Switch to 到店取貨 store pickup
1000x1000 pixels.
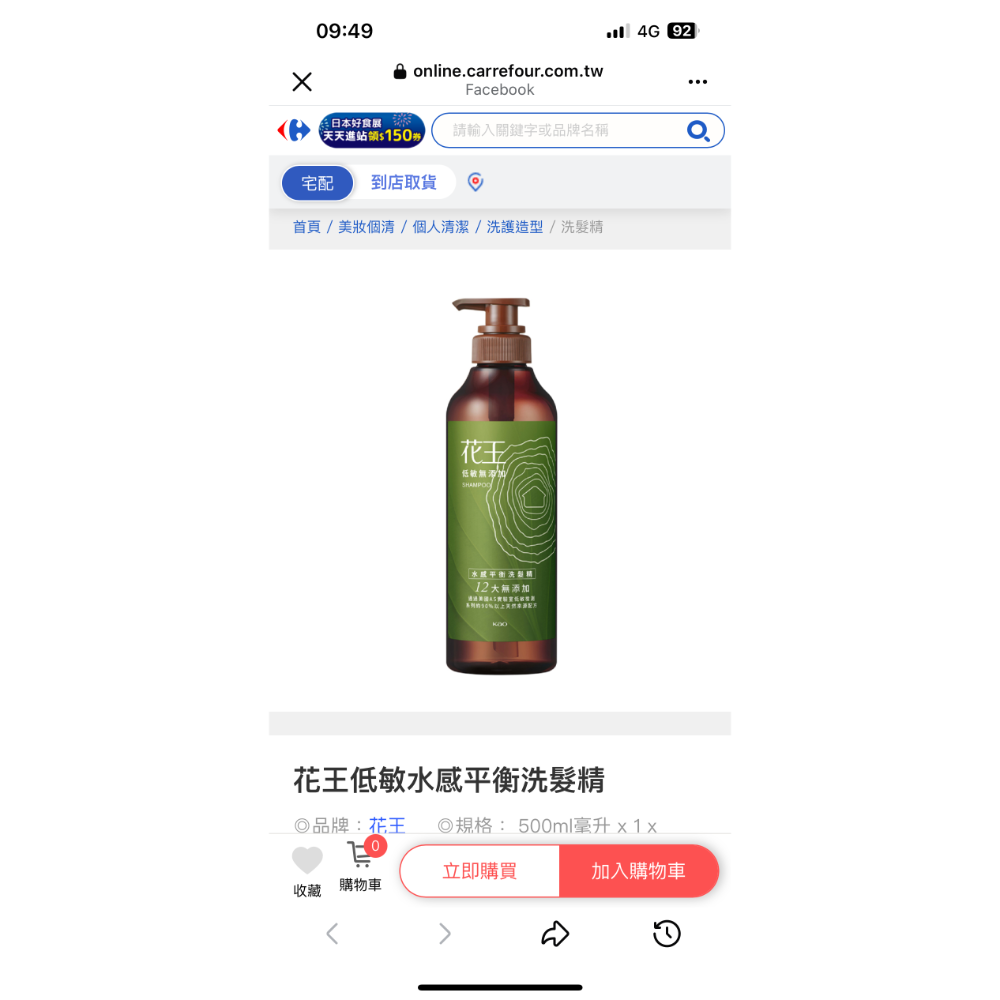coord(404,183)
